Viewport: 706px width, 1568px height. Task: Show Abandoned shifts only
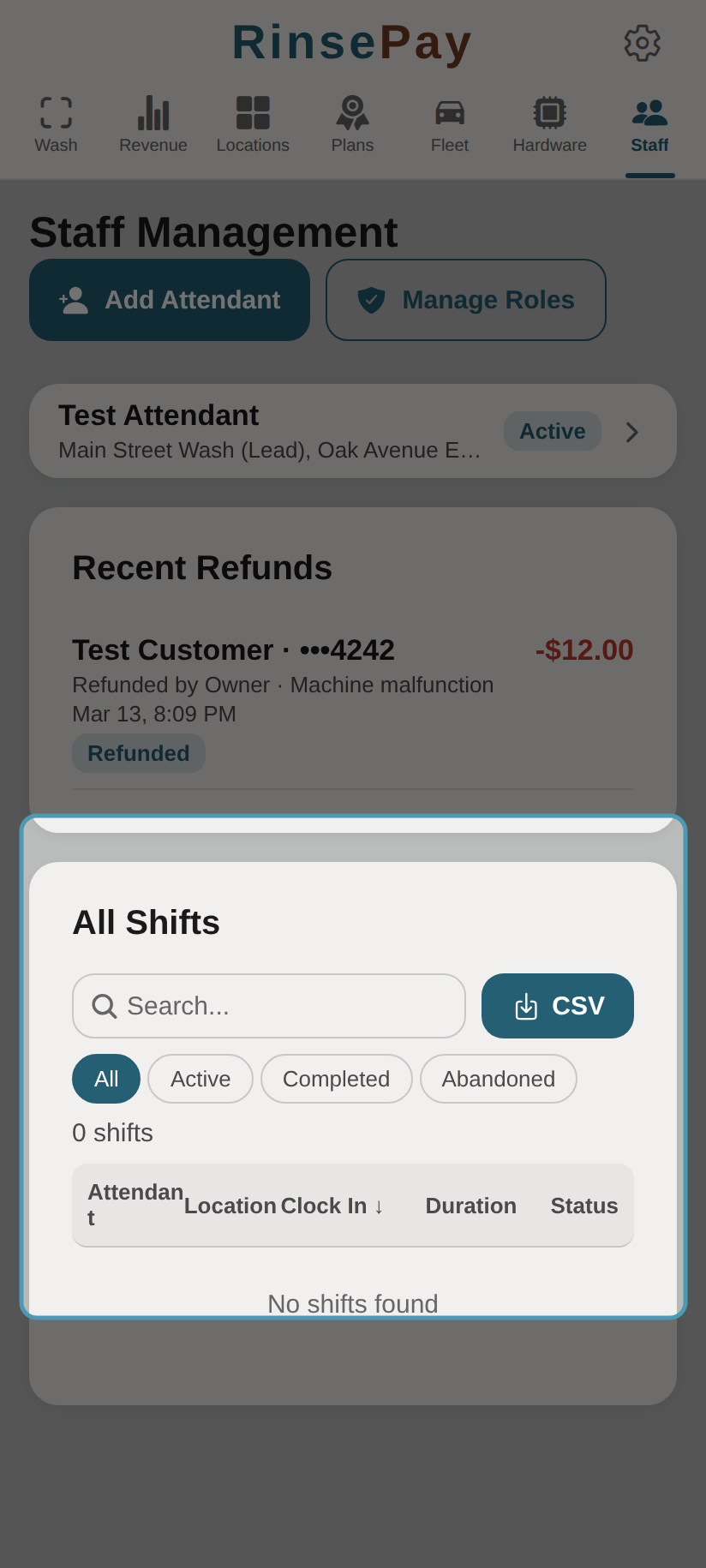(498, 1079)
